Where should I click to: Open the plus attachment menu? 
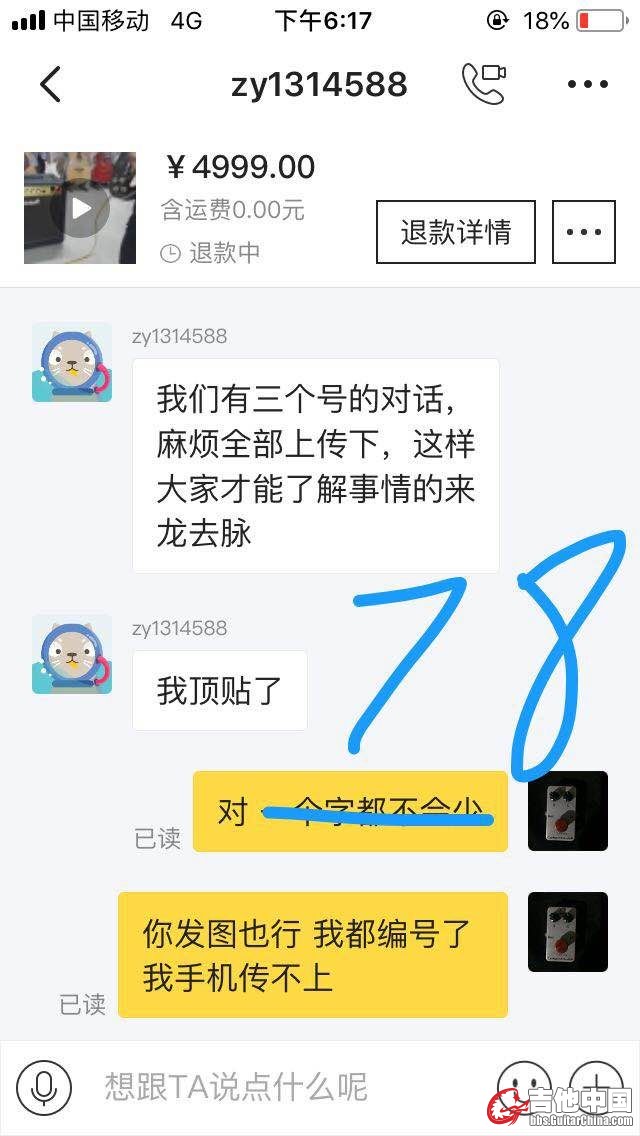click(596, 1085)
